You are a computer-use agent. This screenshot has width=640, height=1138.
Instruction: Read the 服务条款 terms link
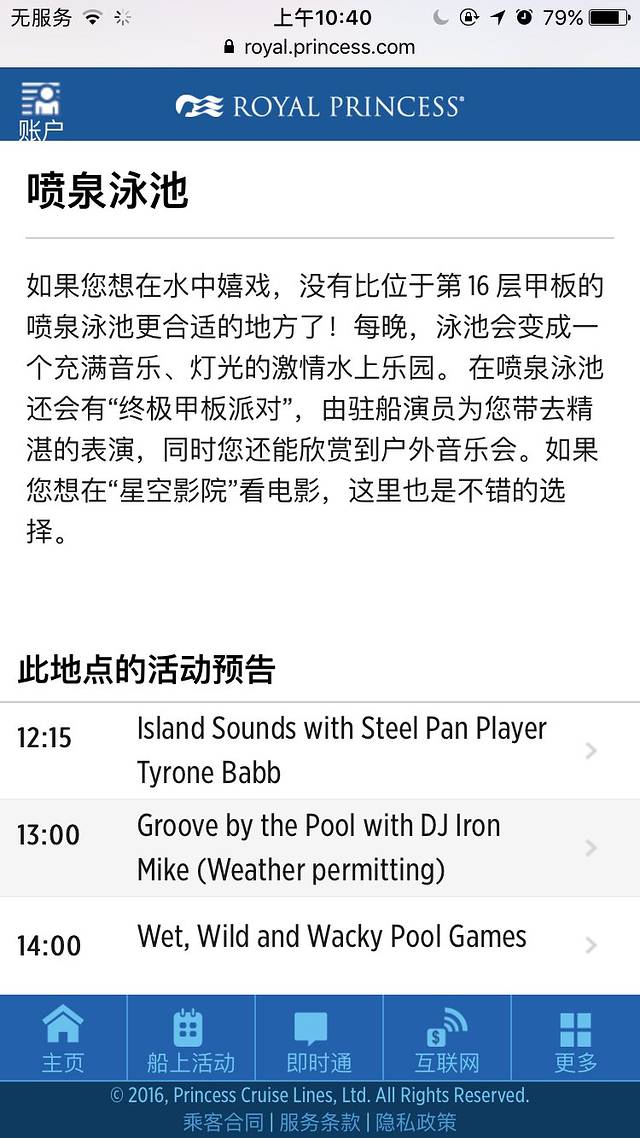pyautogui.click(x=319, y=1122)
